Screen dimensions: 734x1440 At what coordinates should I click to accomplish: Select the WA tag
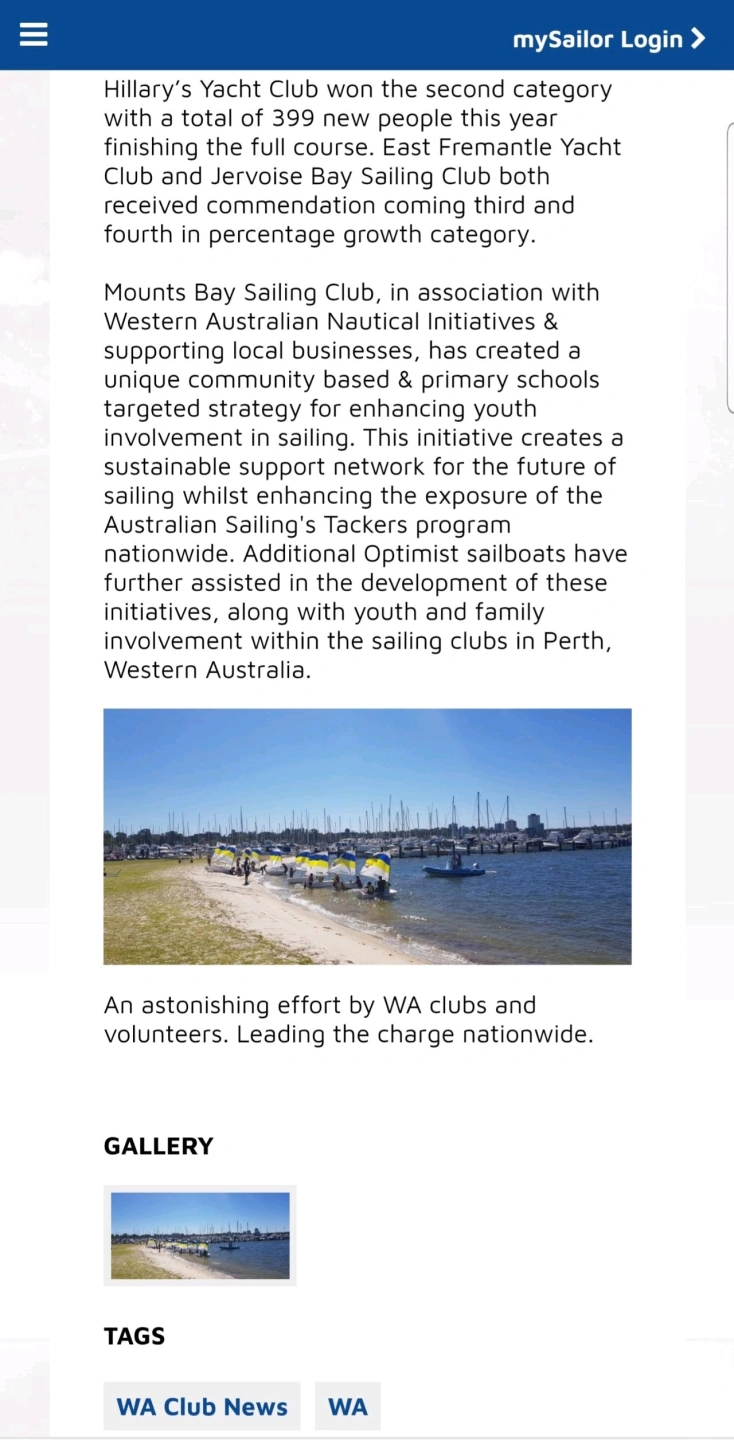[347, 1406]
